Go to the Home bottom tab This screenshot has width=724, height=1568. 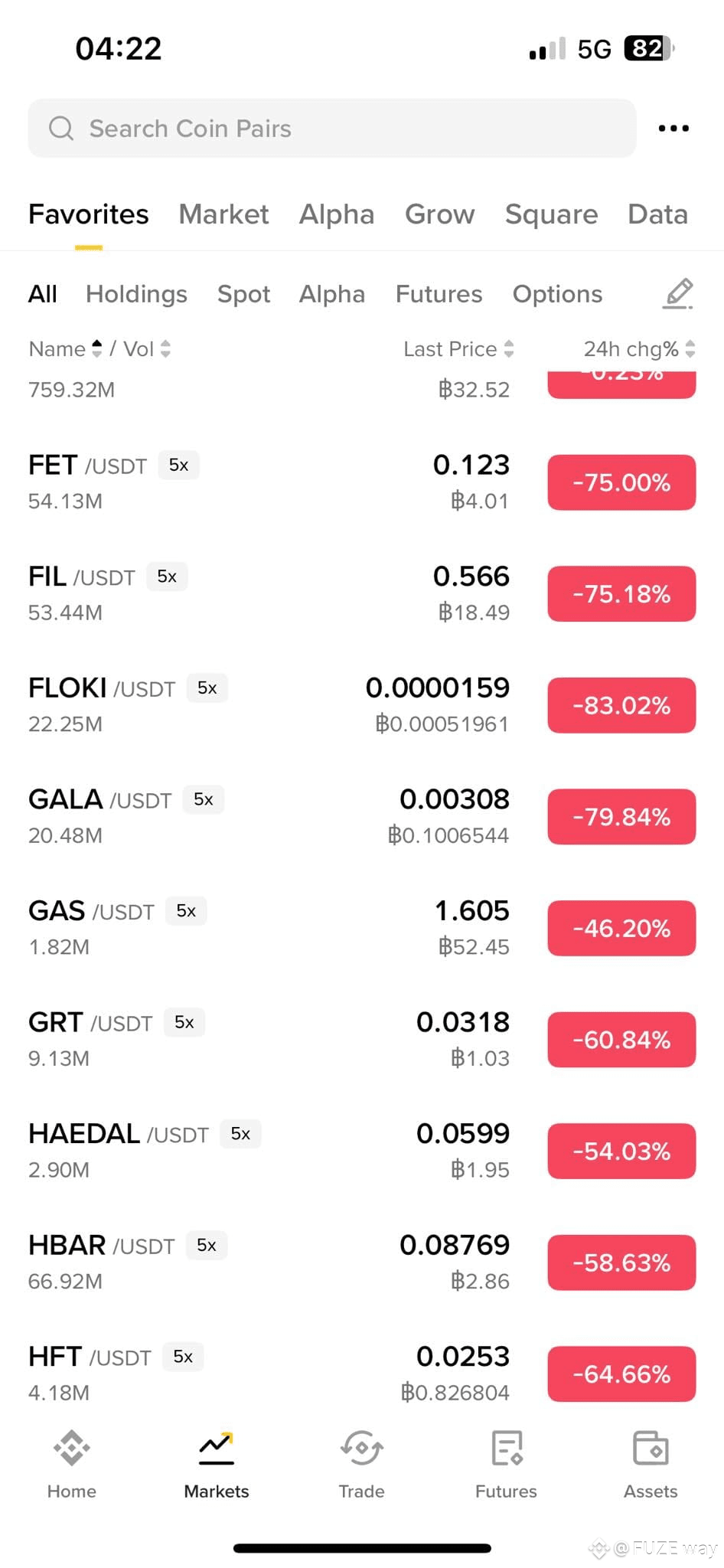(x=72, y=1465)
